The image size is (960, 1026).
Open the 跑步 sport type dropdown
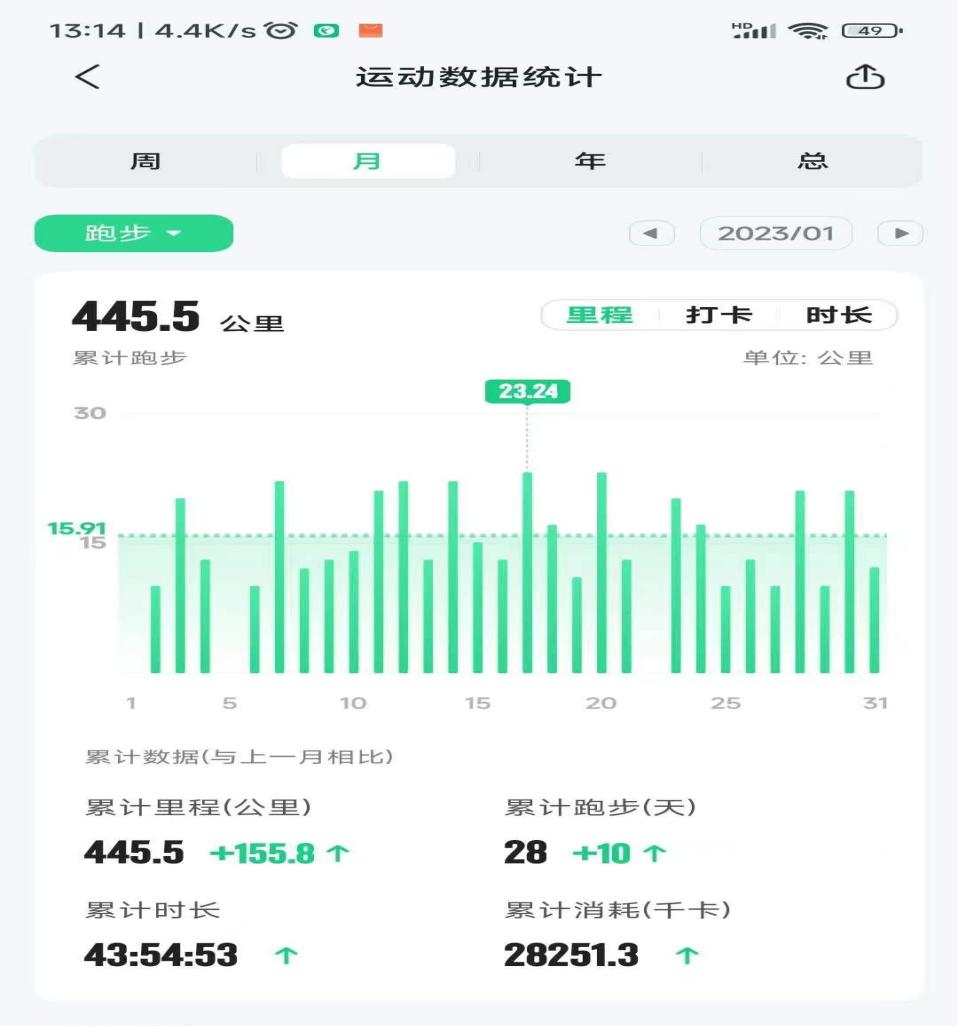133,233
